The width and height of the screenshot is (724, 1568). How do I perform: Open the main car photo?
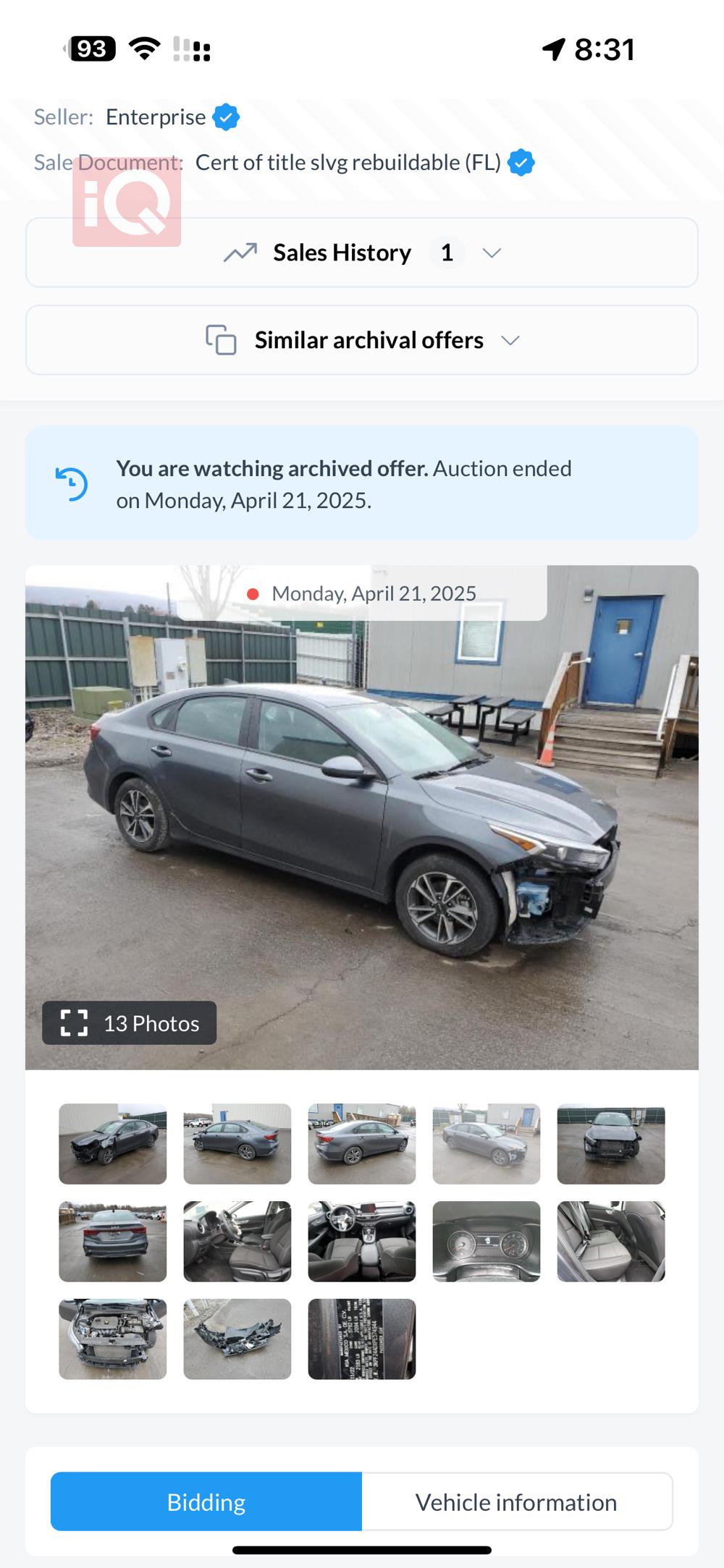coord(362,818)
